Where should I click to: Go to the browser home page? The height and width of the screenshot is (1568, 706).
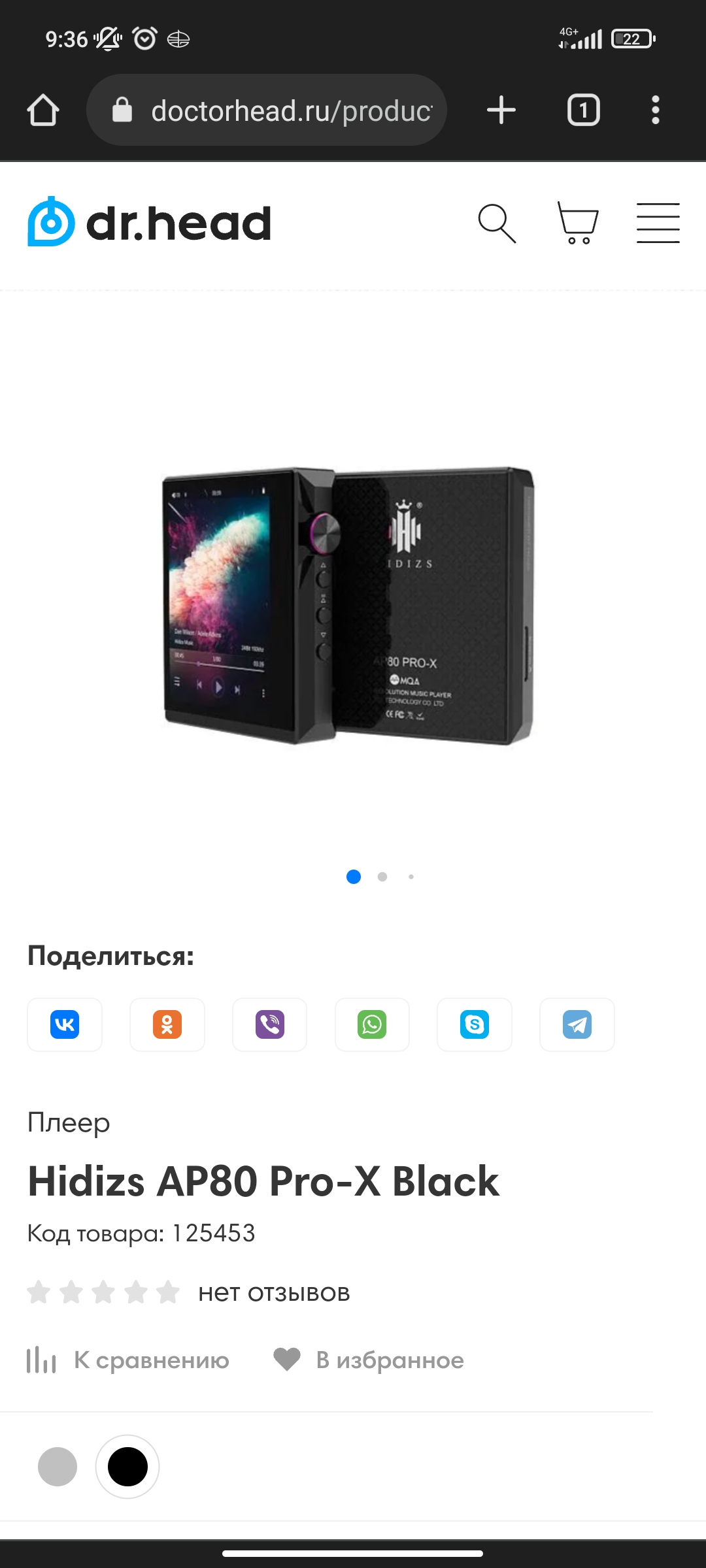tap(43, 110)
